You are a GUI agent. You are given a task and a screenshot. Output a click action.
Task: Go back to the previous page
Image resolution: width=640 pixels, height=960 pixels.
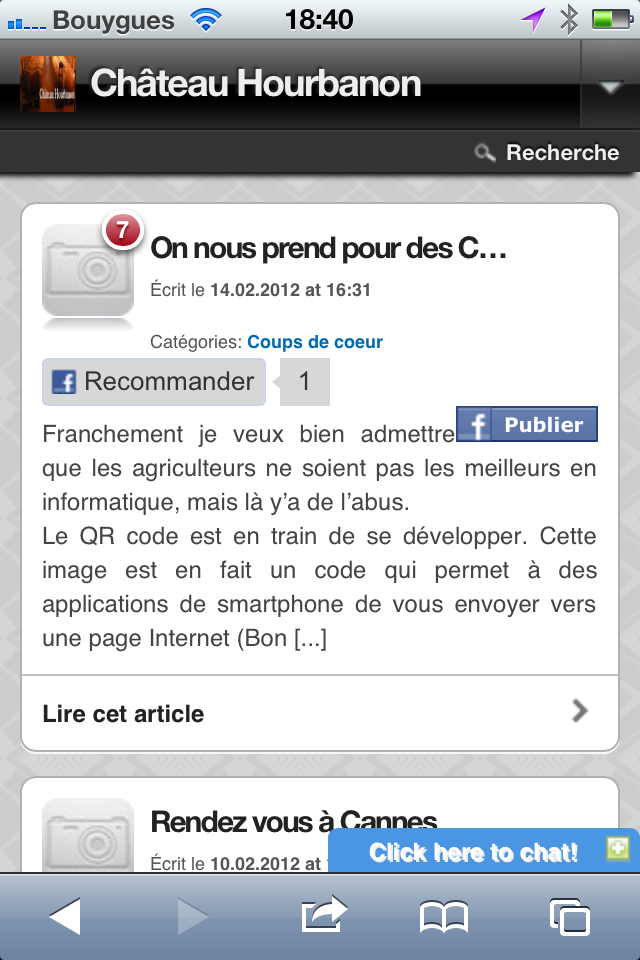(64, 916)
